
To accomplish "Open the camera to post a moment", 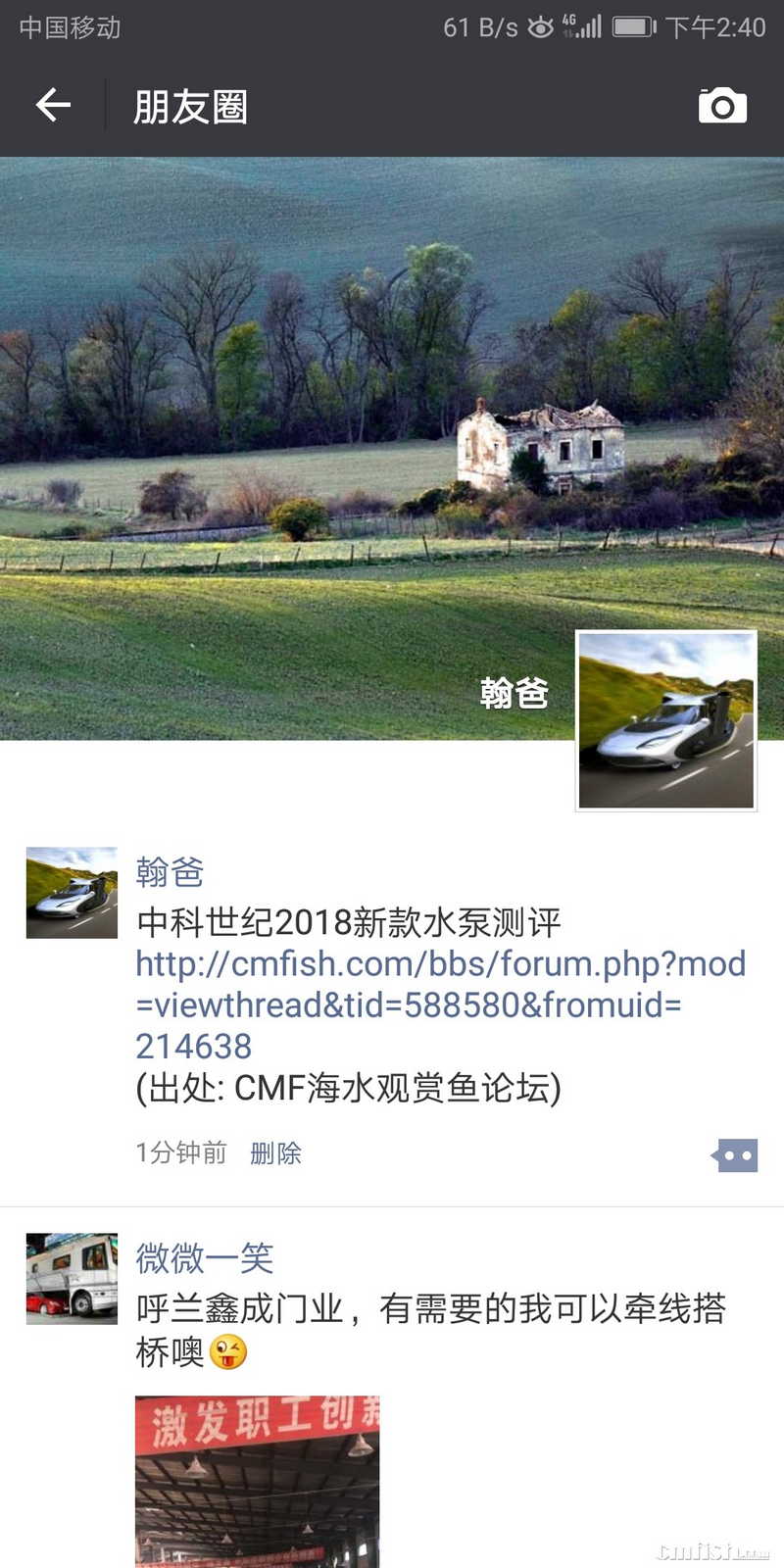I will pos(722,106).
